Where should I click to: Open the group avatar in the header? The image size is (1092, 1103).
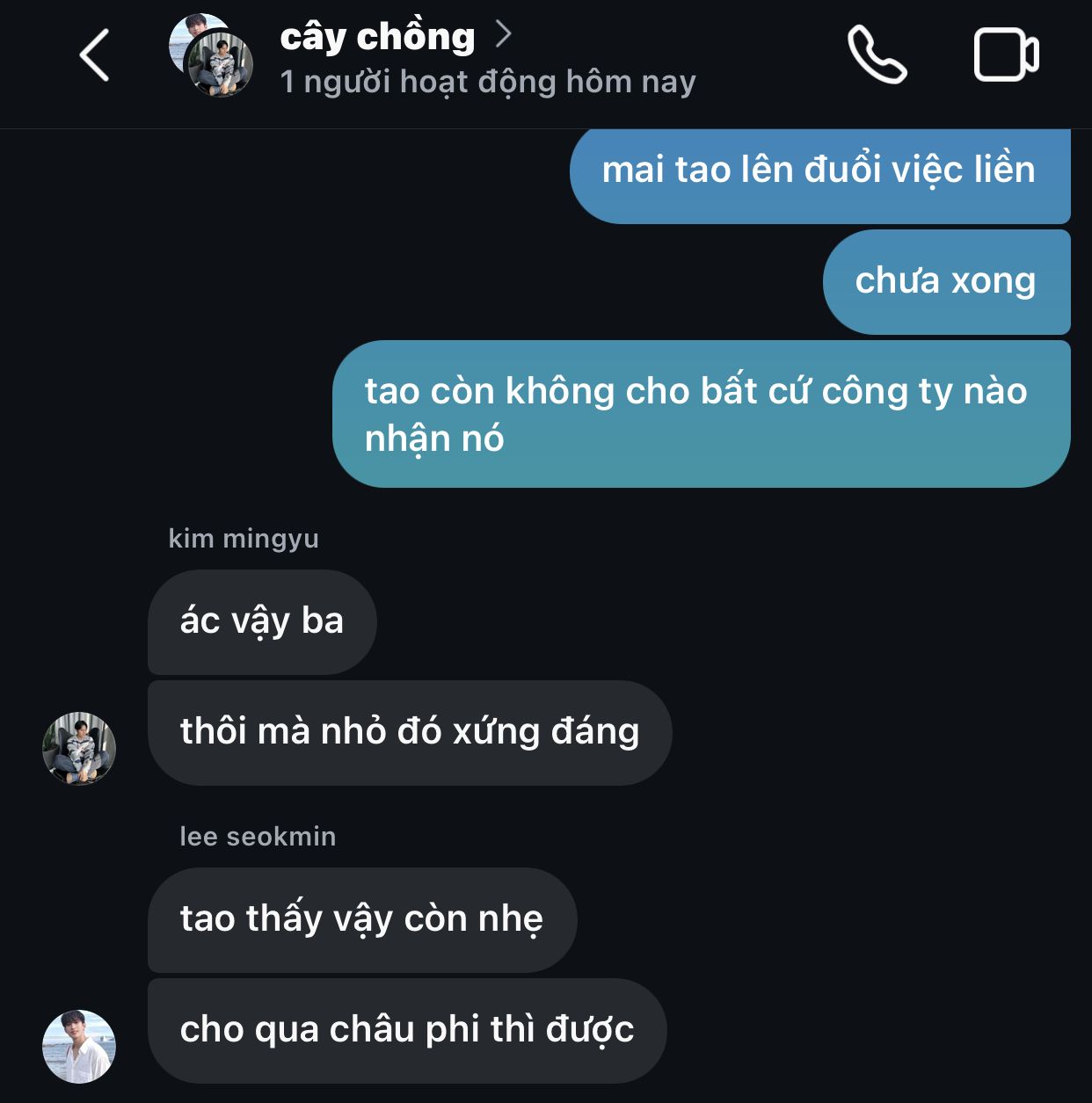coord(211,55)
